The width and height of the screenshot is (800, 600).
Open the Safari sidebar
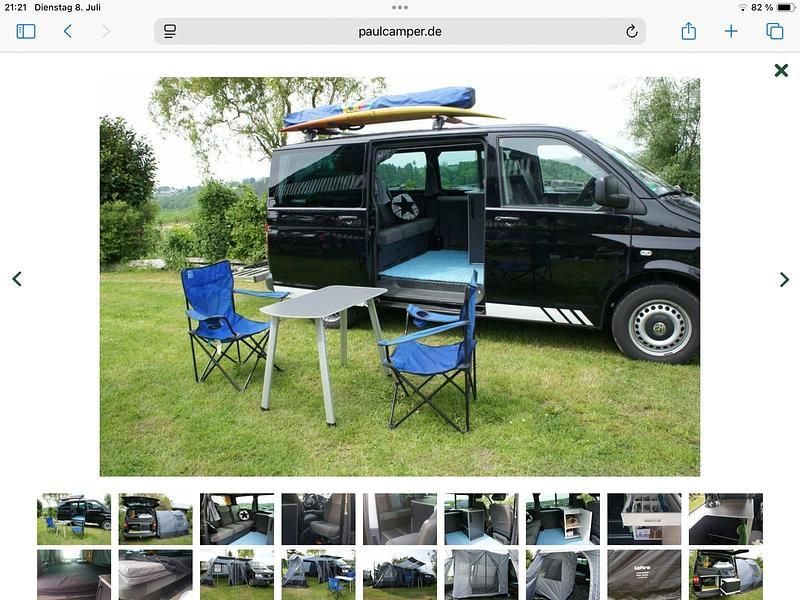coord(26,31)
